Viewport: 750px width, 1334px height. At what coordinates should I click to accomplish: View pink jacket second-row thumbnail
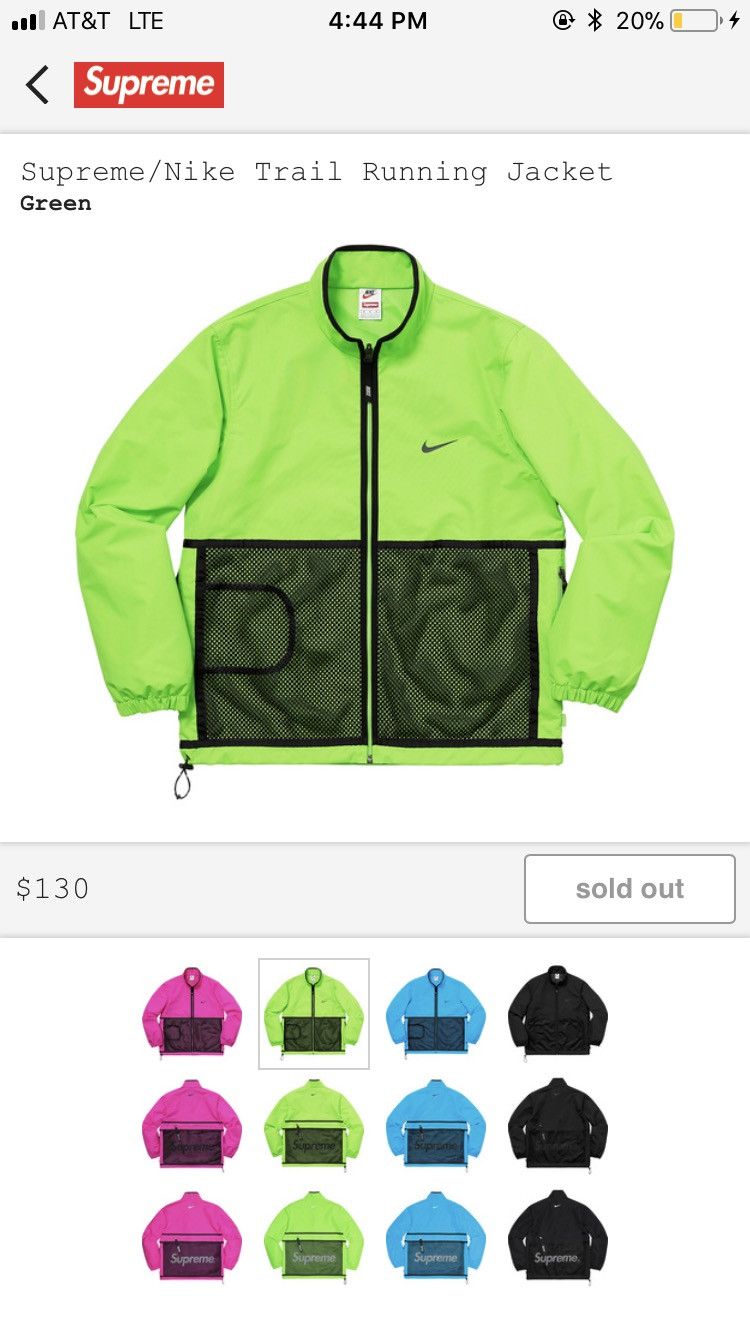(x=192, y=1125)
